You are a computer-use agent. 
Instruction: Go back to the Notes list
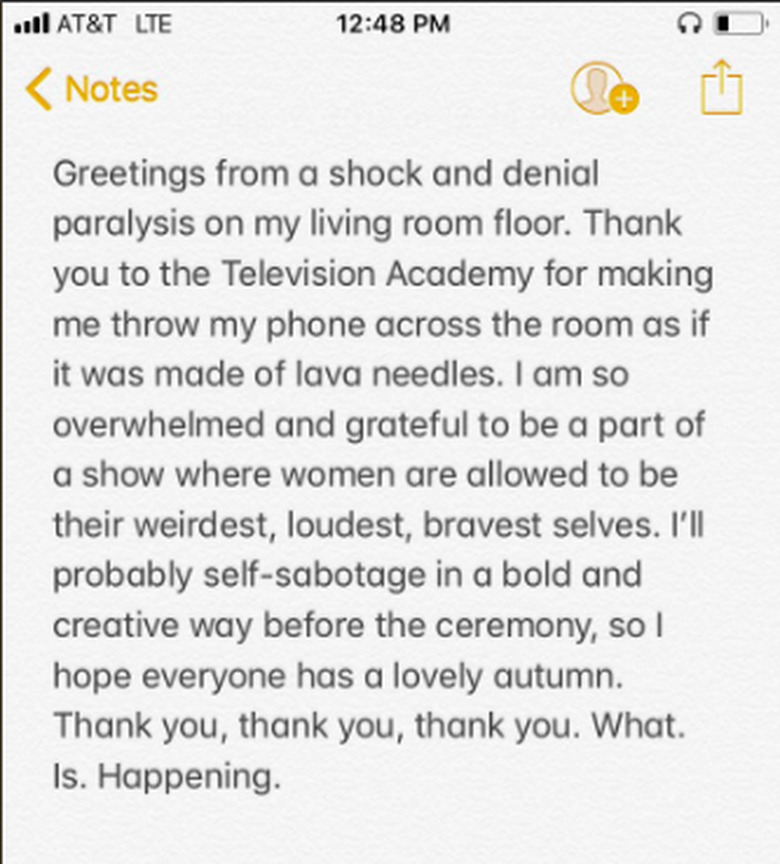(x=92, y=89)
